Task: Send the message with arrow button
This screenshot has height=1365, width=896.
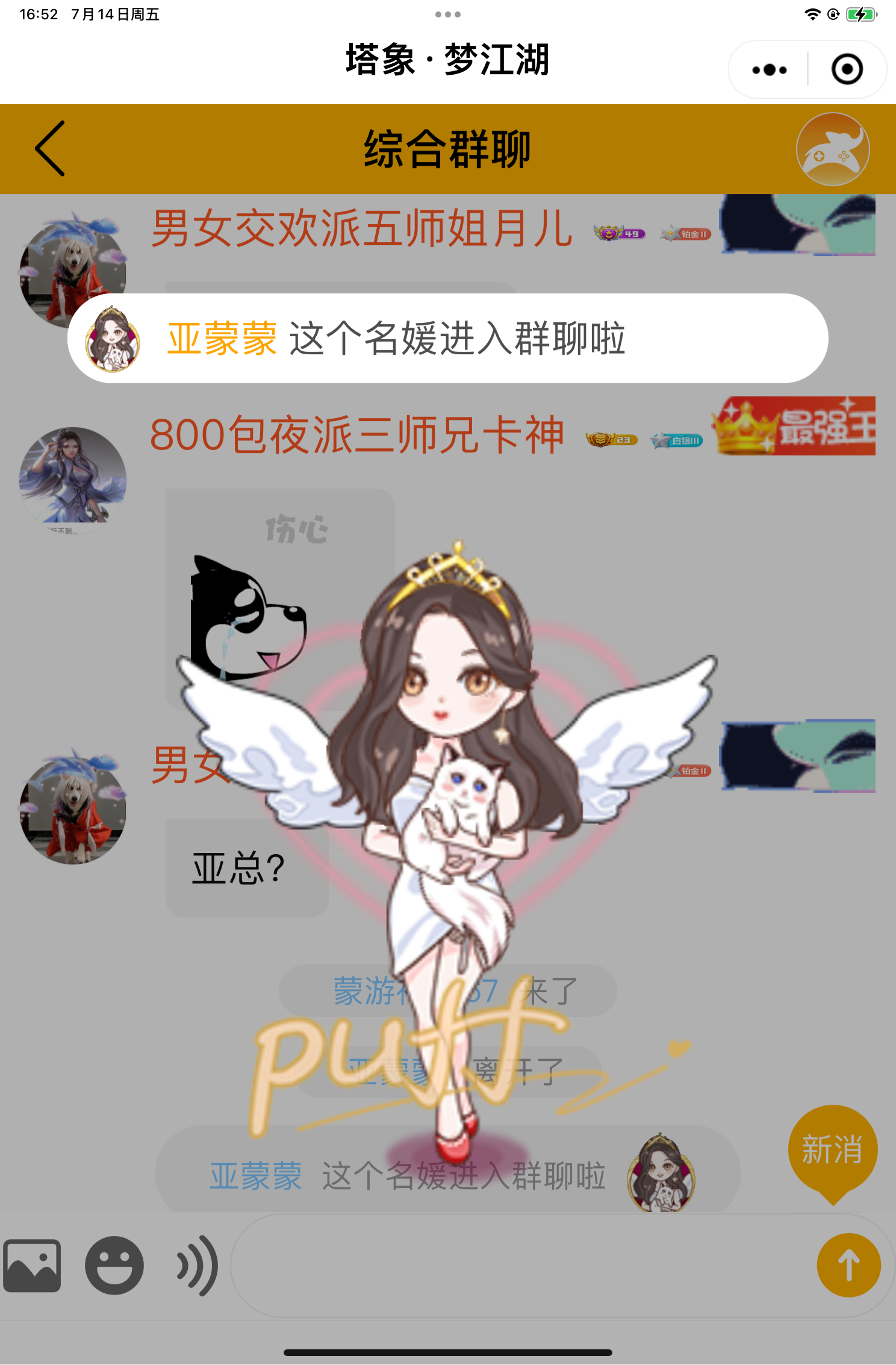Action: [848, 1265]
